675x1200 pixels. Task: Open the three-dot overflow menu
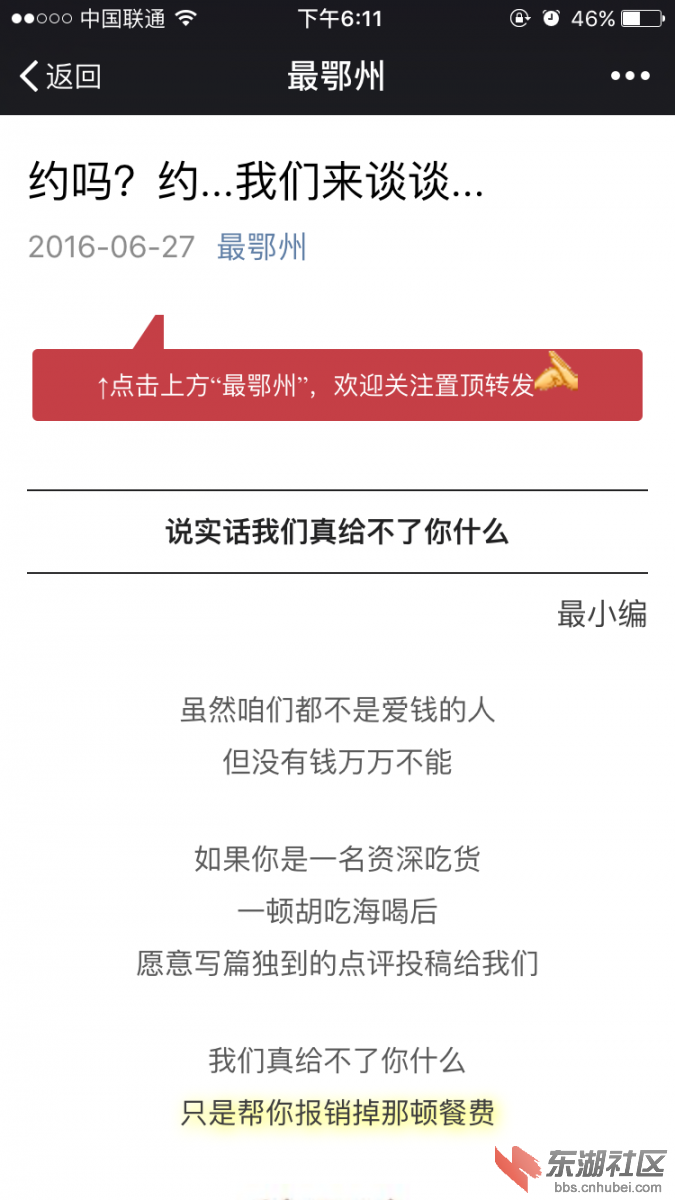point(630,76)
